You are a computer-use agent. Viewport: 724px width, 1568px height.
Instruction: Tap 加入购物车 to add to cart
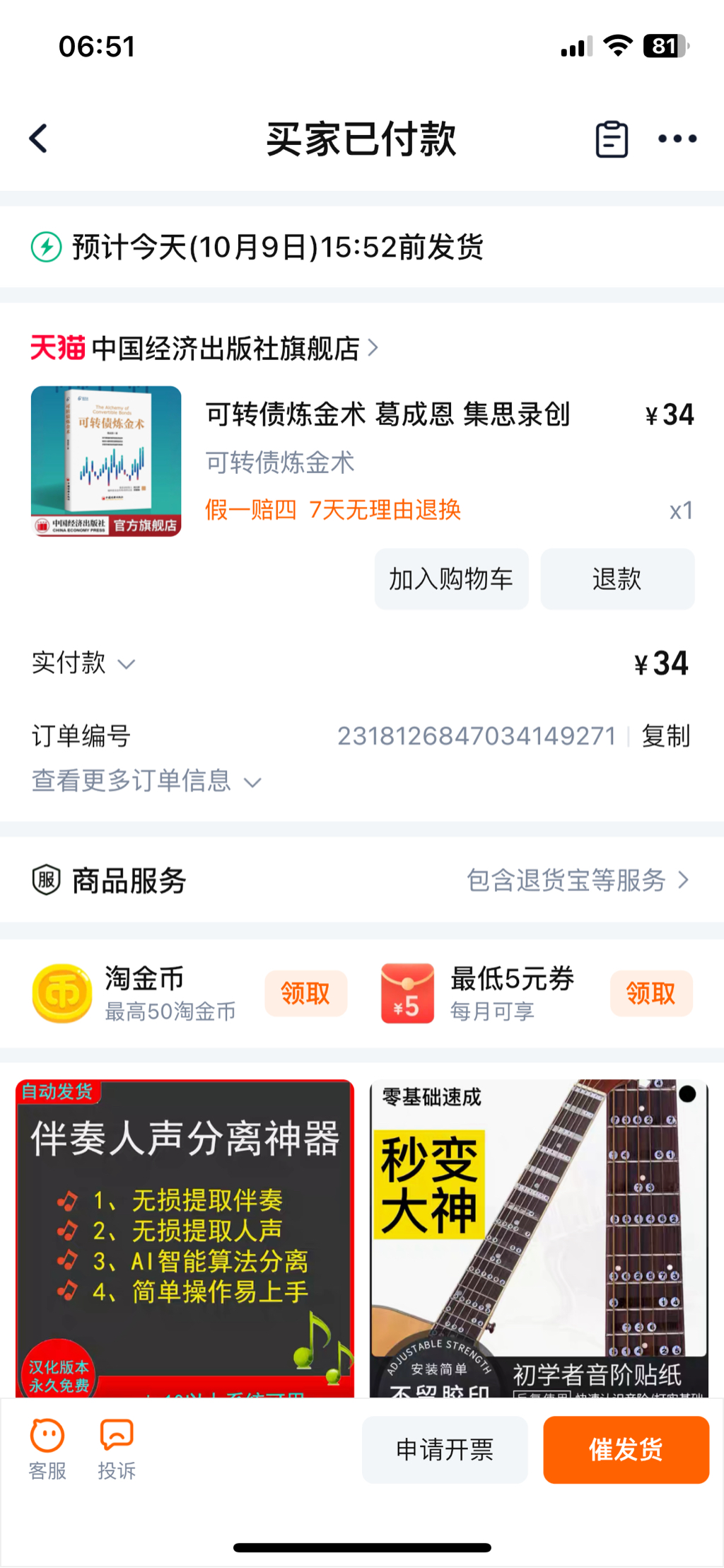pos(451,579)
